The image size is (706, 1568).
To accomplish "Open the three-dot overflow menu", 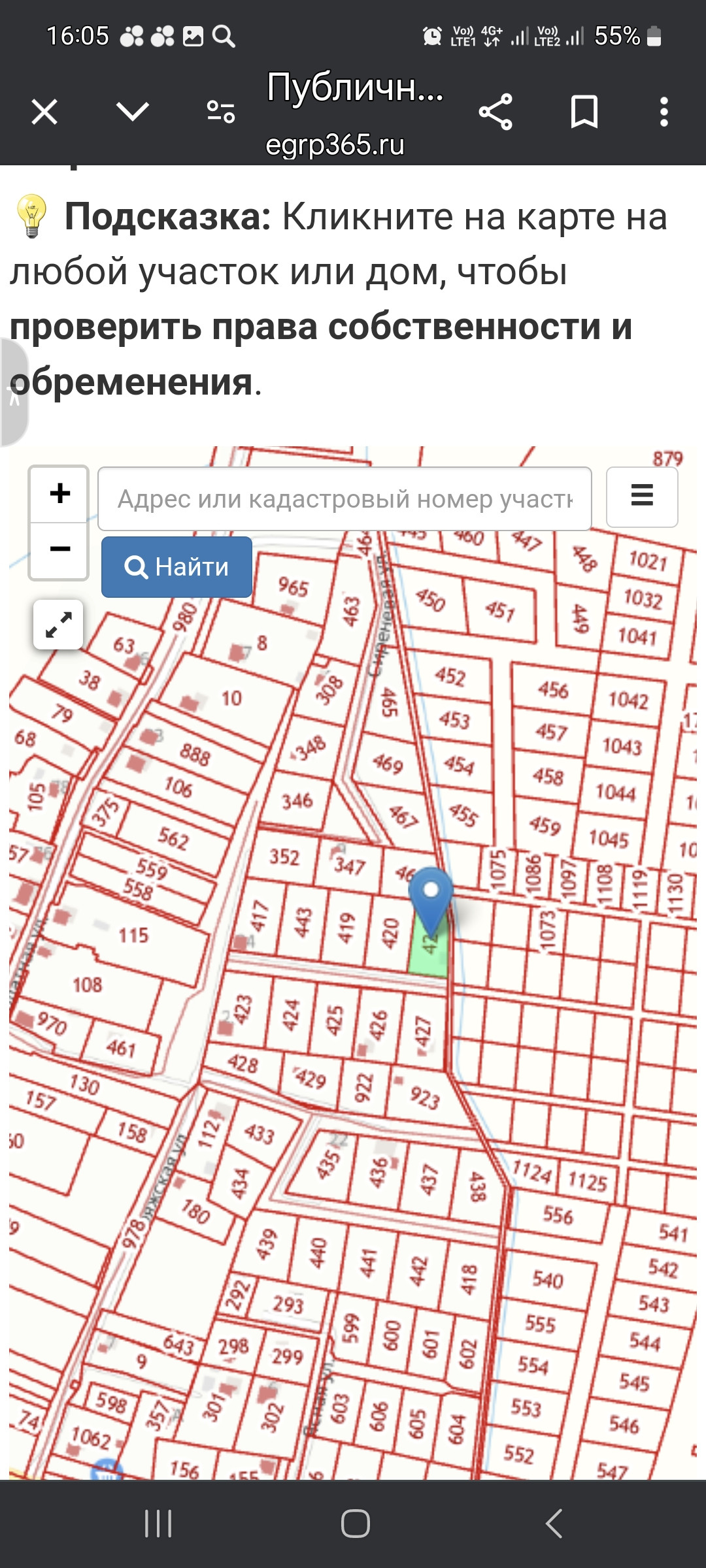I will [664, 112].
